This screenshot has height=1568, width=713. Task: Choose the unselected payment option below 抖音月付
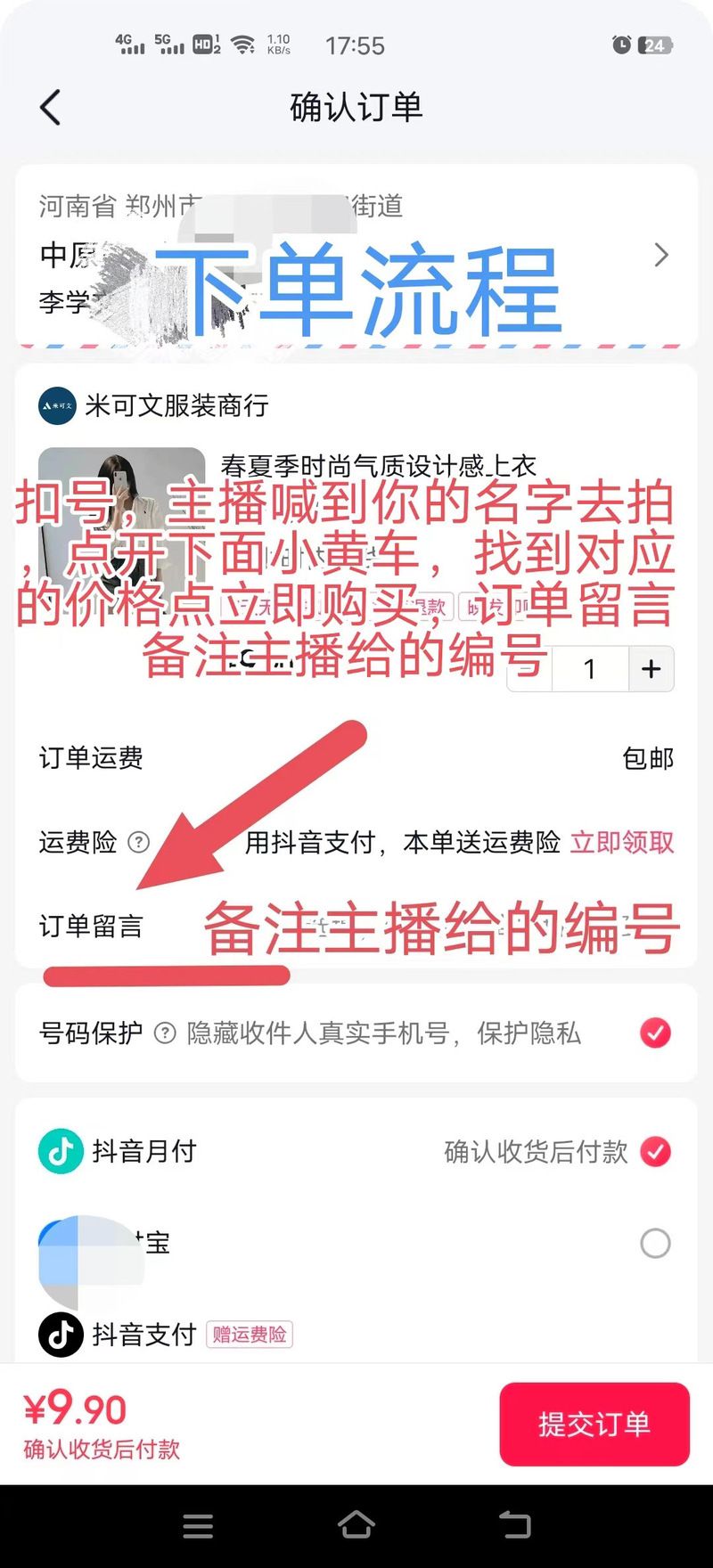(x=655, y=1243)
